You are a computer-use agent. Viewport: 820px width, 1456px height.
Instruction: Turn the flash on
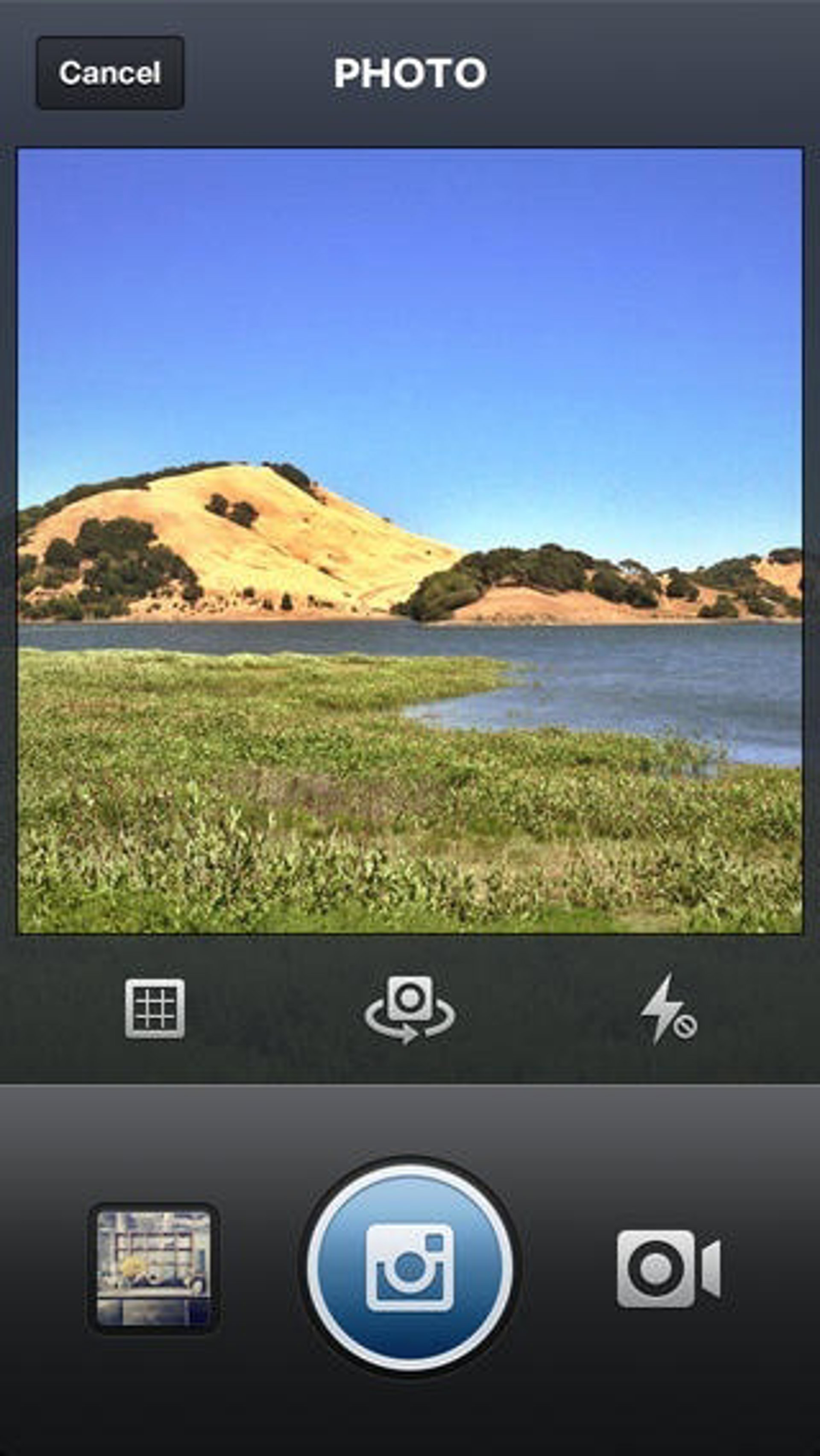pyautogui.click(x=668, y=1009)
